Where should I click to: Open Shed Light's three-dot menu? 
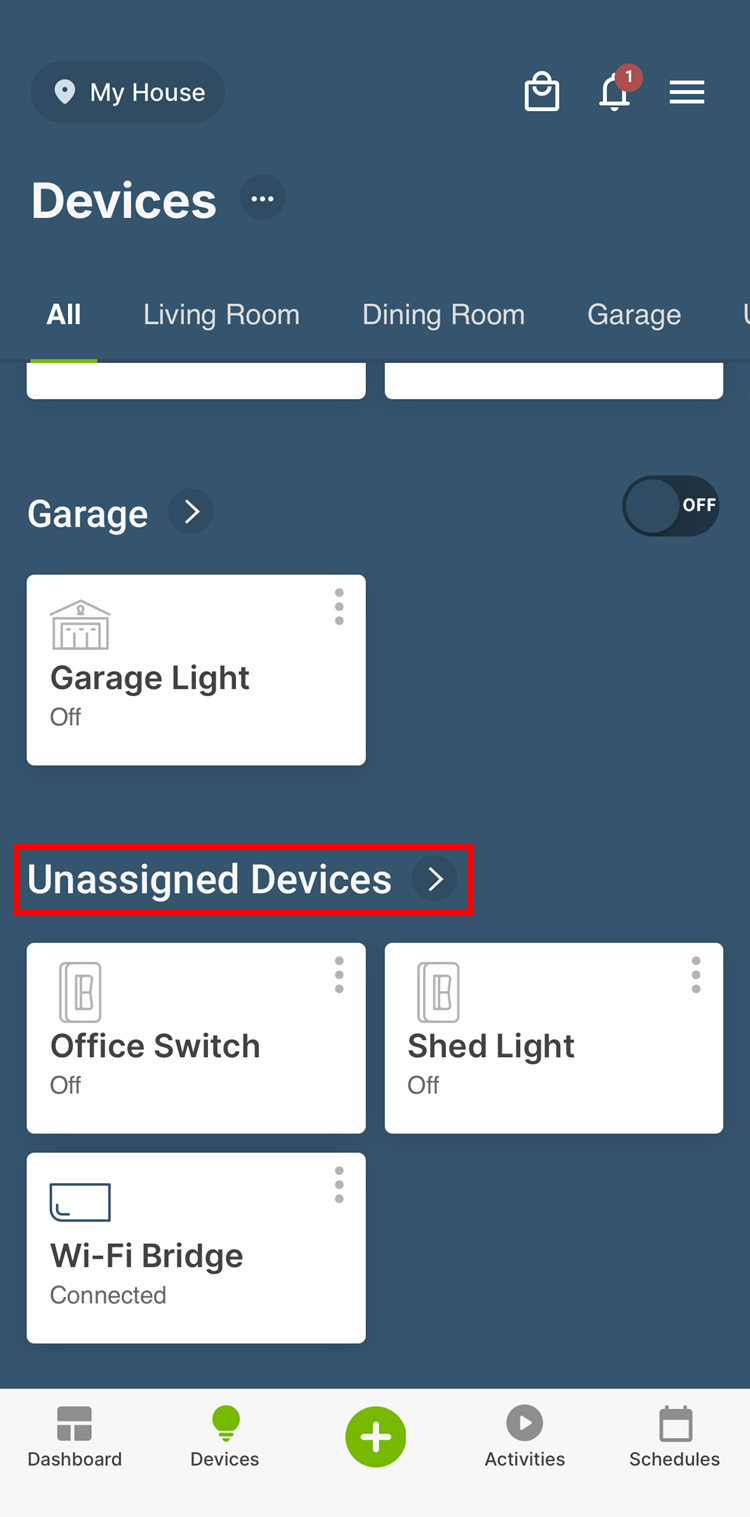[x=696, y=975]
